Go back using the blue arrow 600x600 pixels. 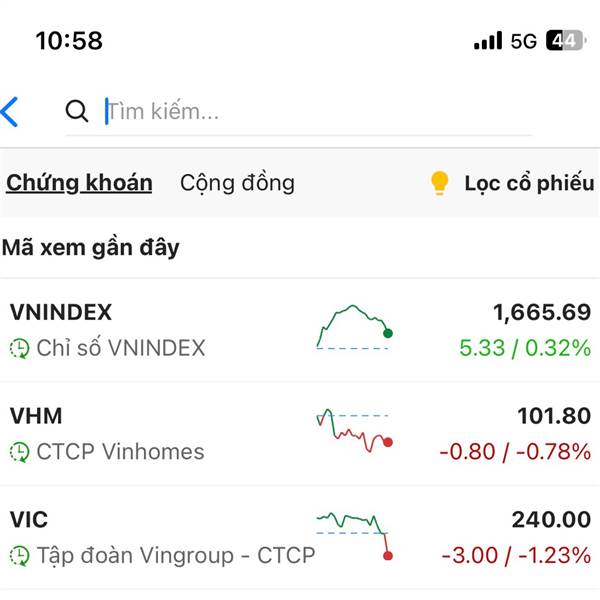tap(11, 111)
